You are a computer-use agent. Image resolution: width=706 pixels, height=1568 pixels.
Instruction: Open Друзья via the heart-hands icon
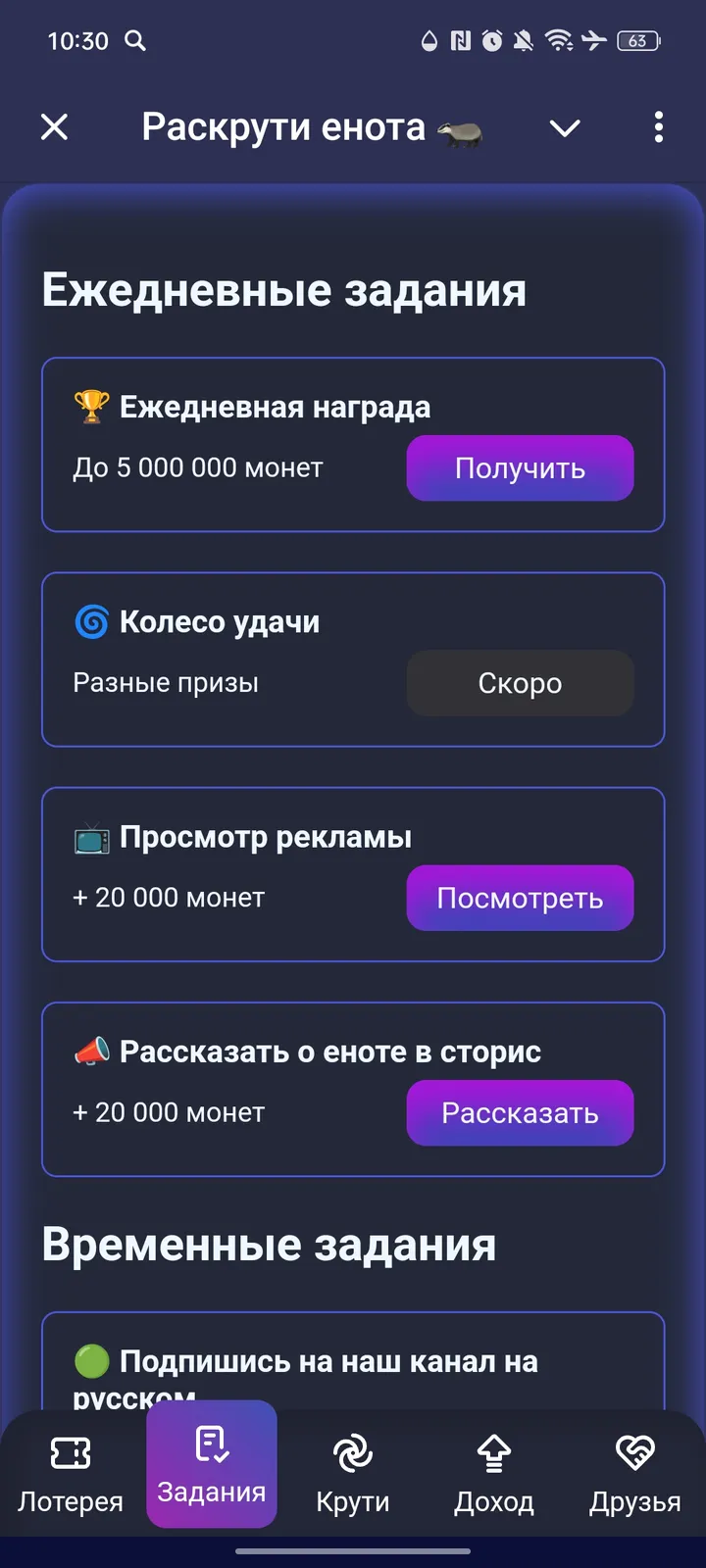635,1453
